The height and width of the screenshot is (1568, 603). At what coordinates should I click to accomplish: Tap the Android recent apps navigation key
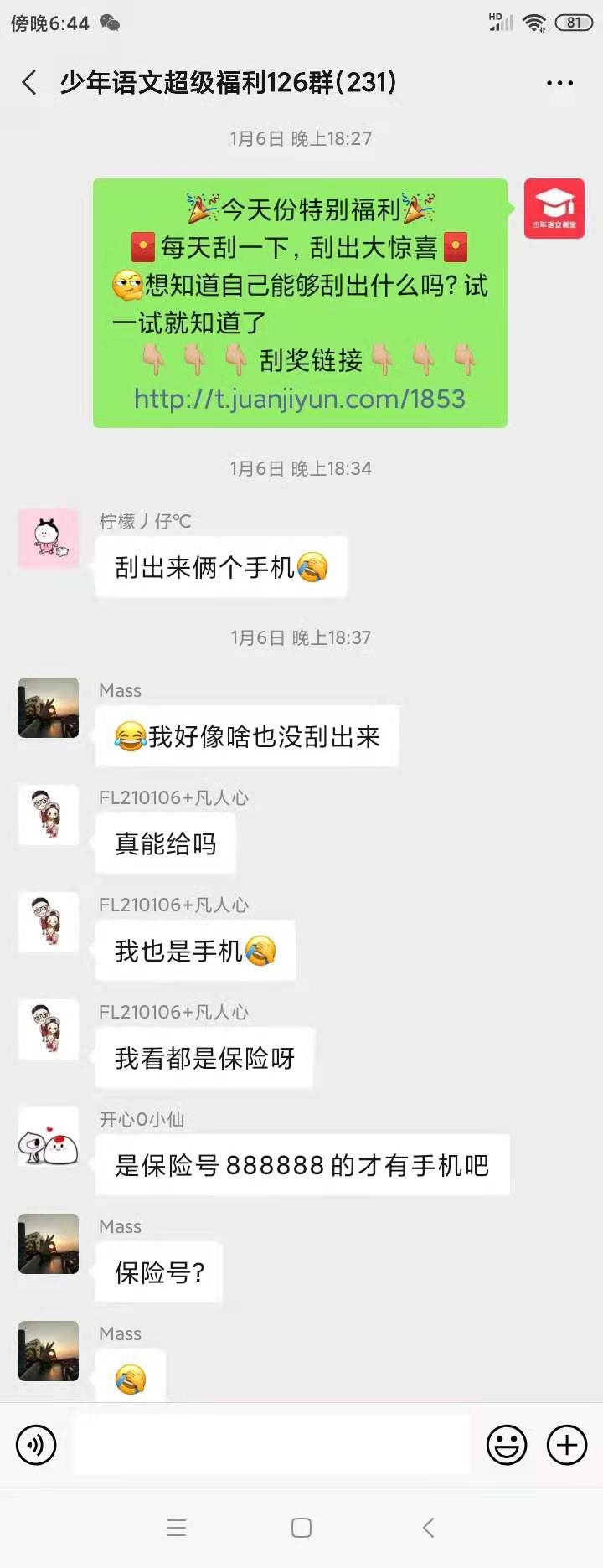(x=177, y=1528)
